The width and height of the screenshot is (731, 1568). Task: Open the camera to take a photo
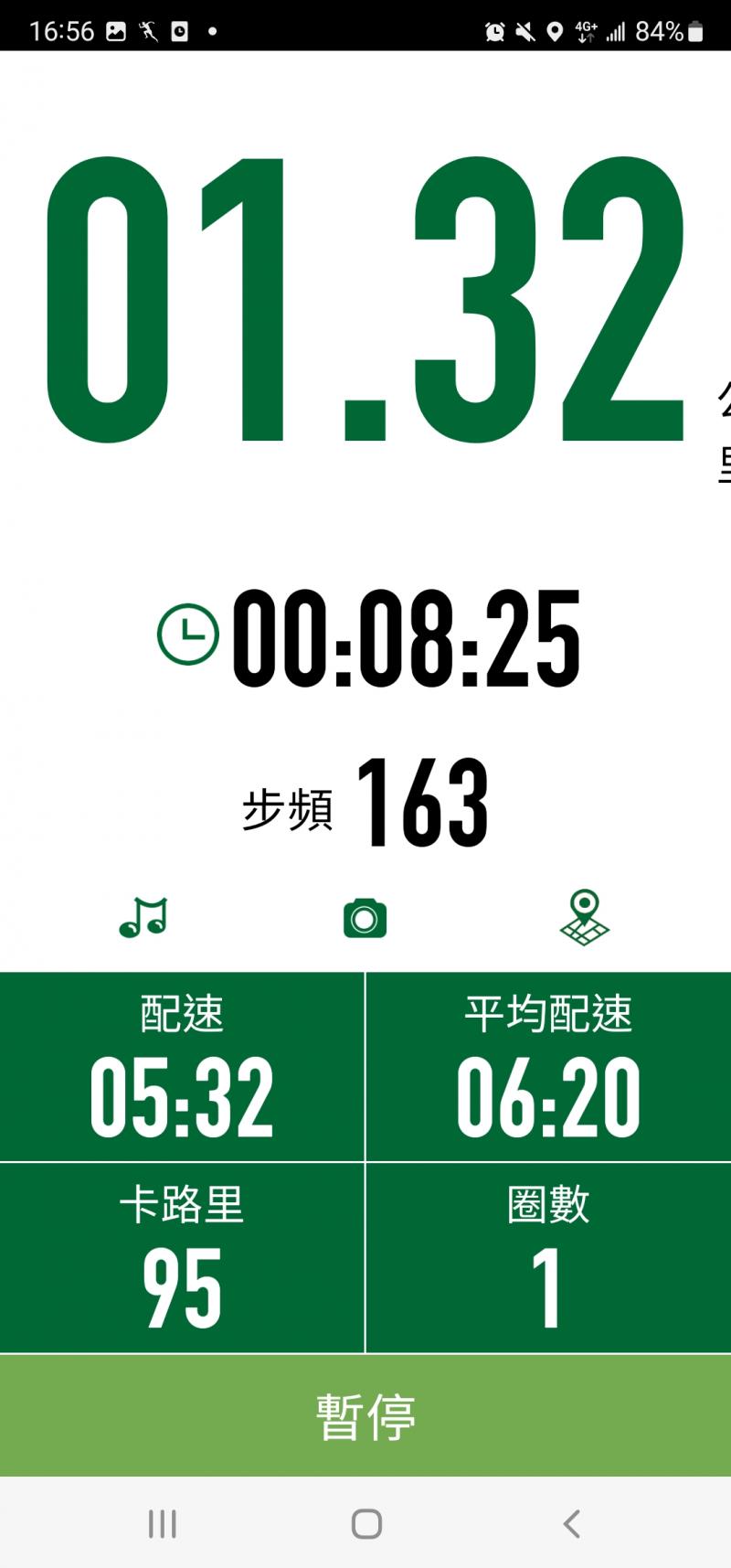[365, 918]
